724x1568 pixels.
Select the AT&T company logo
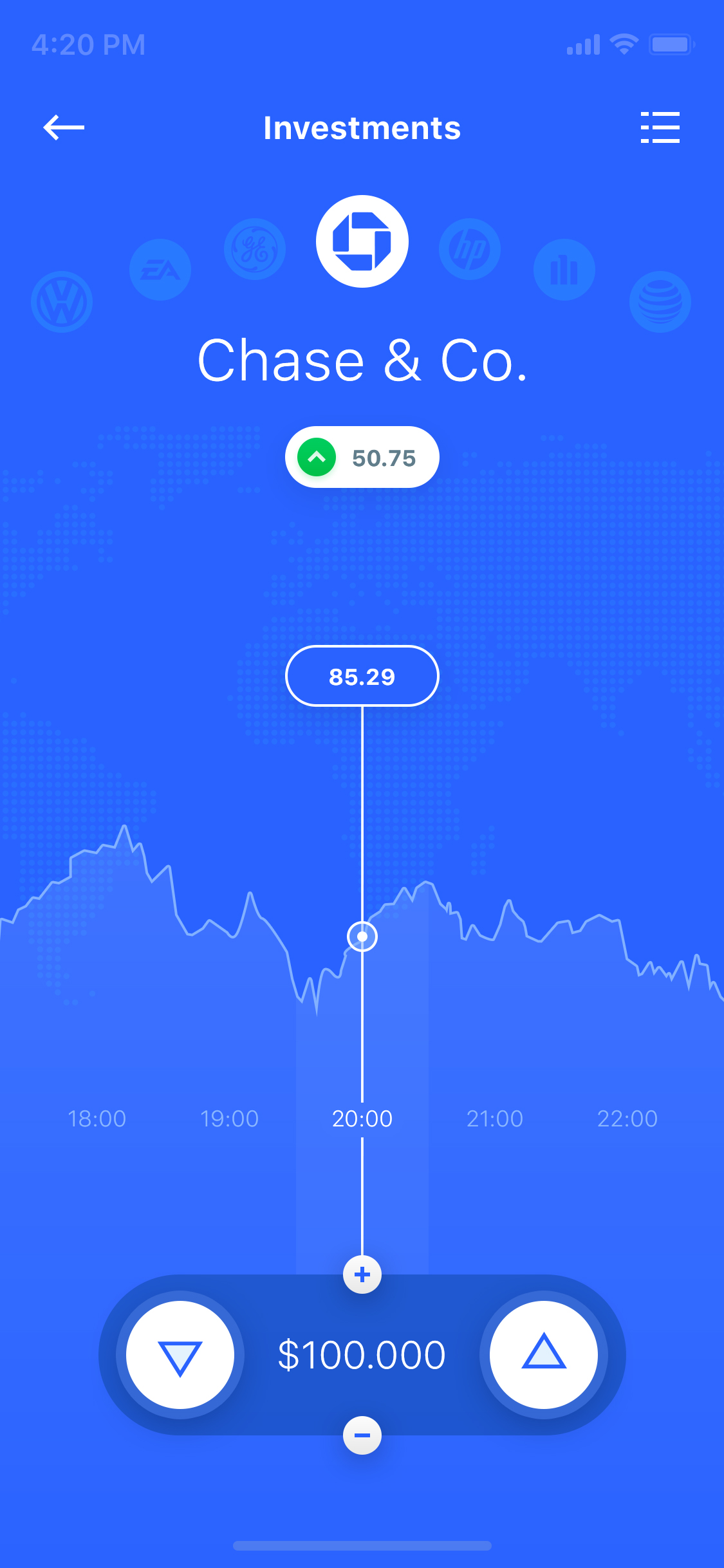click(x=660, y=302)
